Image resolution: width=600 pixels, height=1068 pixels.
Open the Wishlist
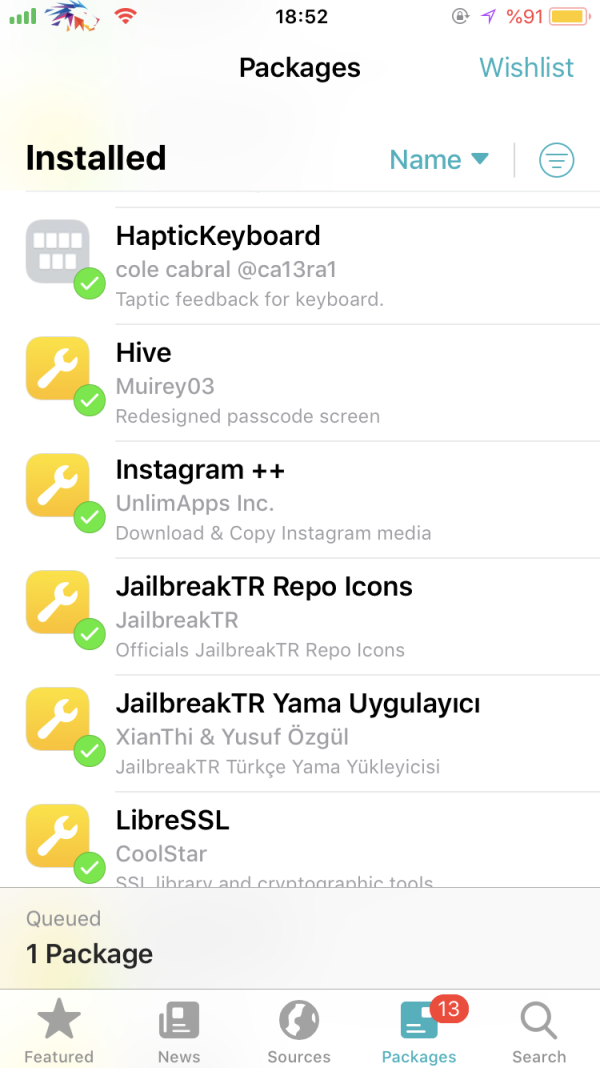(x=526, y=68)
